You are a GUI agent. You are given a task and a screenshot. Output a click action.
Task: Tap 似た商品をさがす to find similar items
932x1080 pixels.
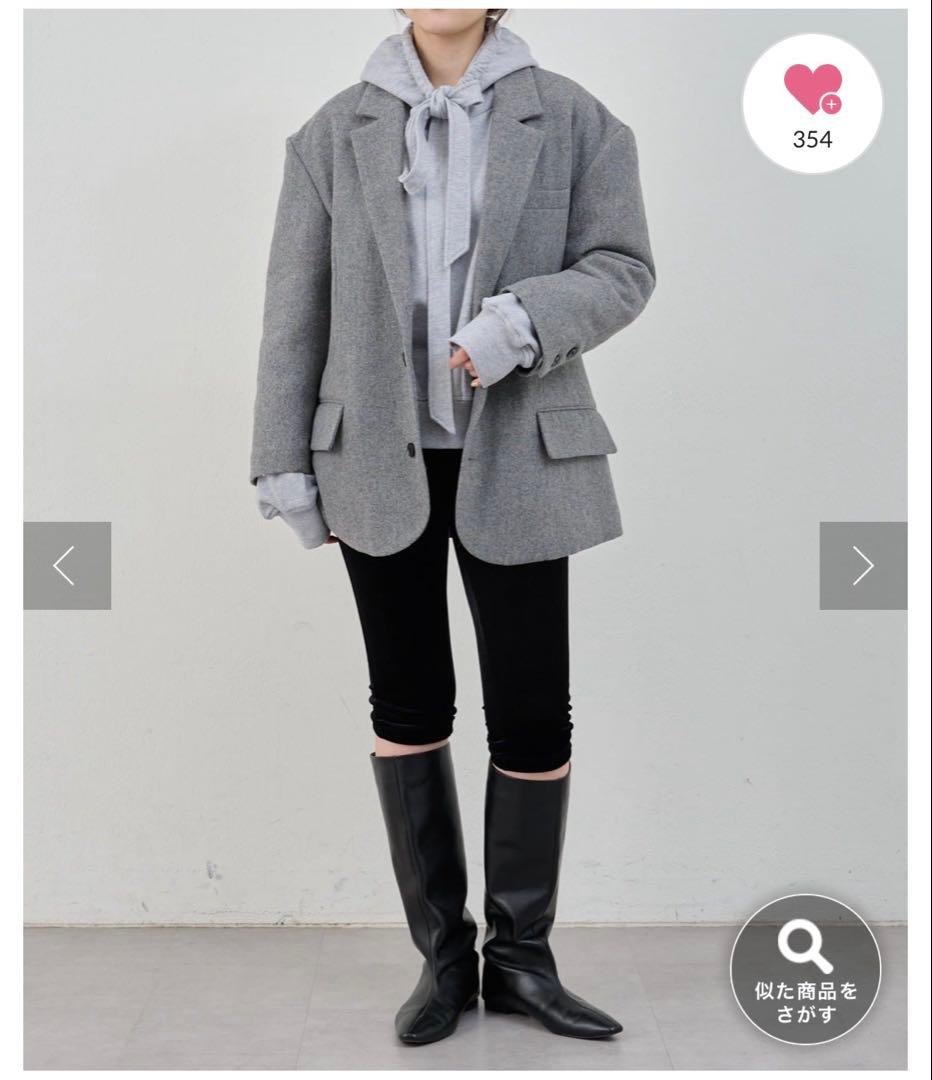[805, 969]
